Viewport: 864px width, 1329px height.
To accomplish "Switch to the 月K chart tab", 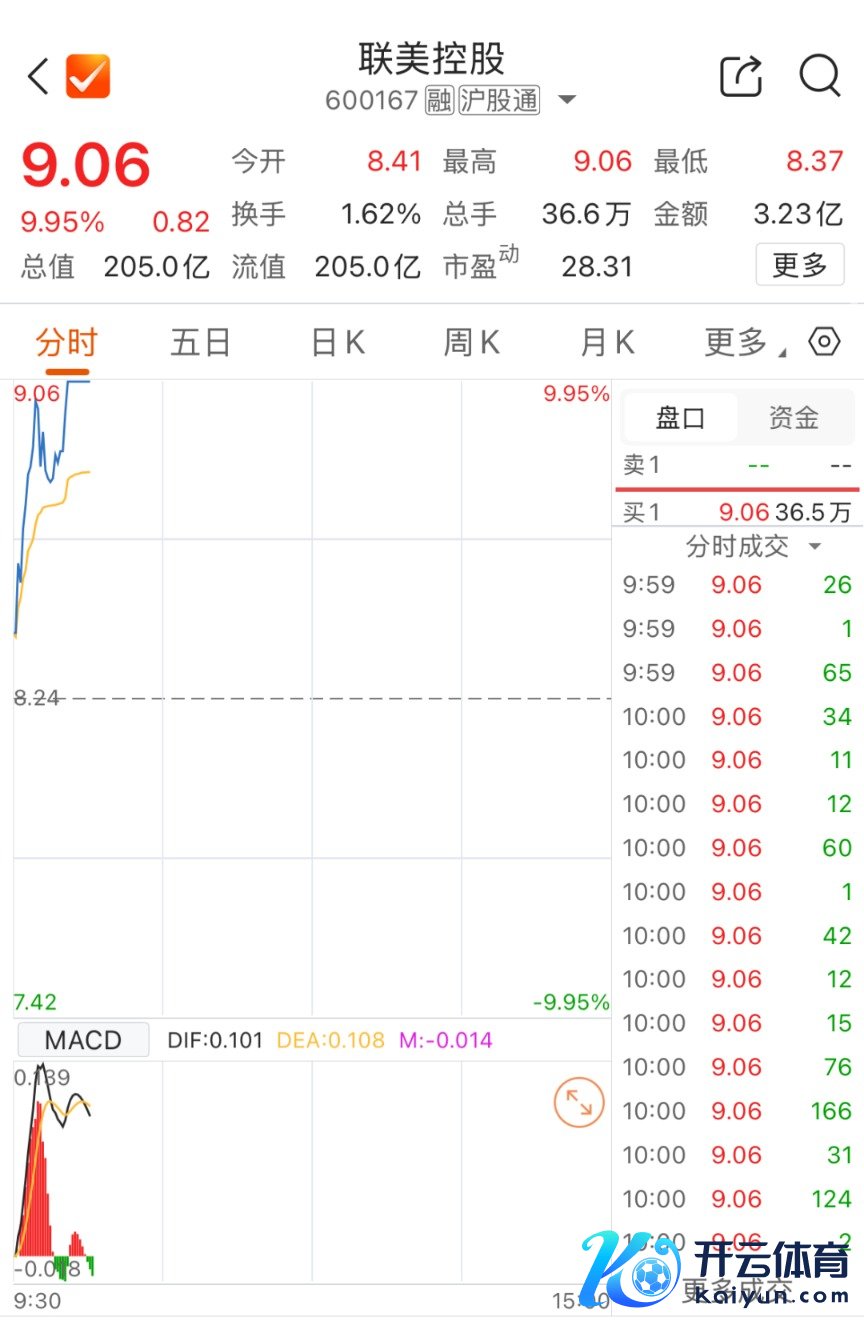I will tap(607, 343).
